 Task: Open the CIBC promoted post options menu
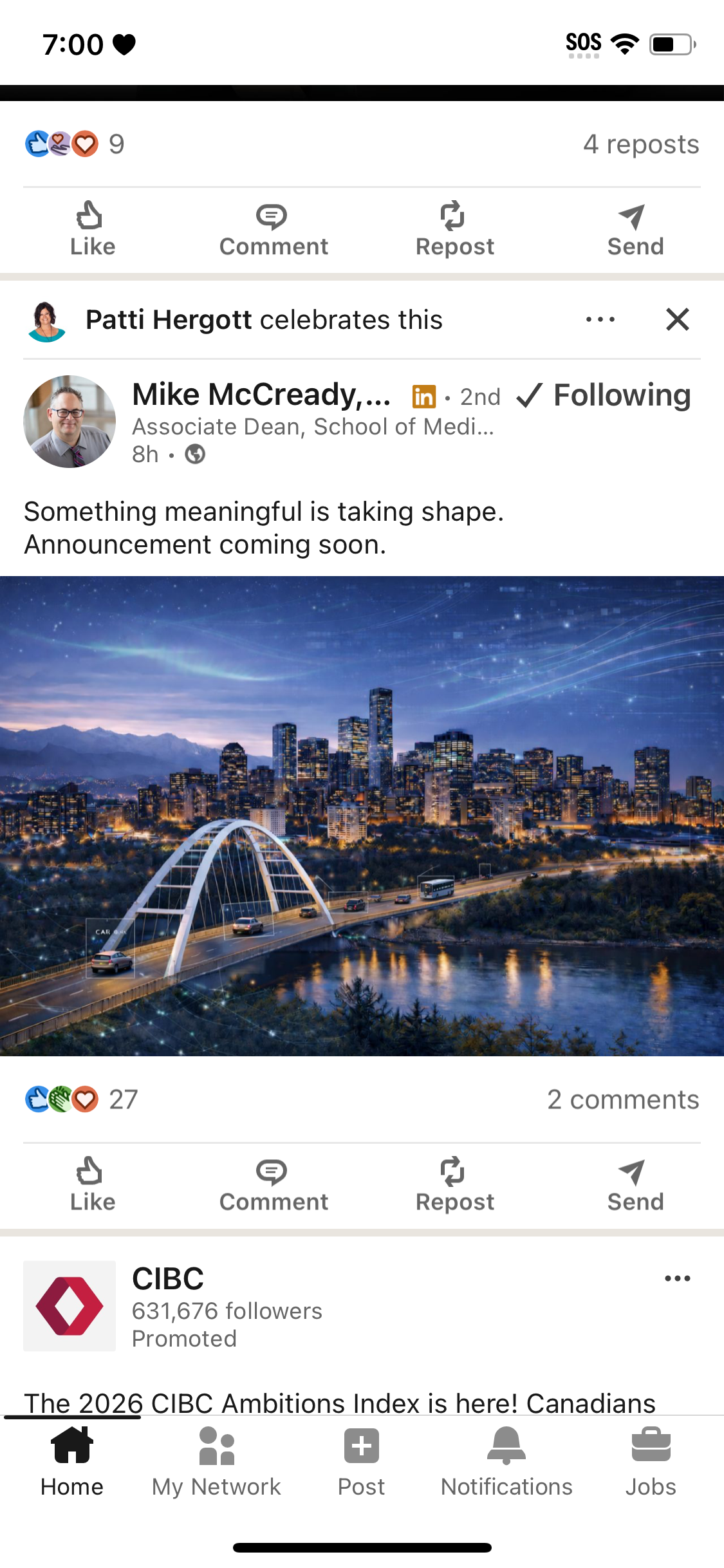pos(677,1278)
